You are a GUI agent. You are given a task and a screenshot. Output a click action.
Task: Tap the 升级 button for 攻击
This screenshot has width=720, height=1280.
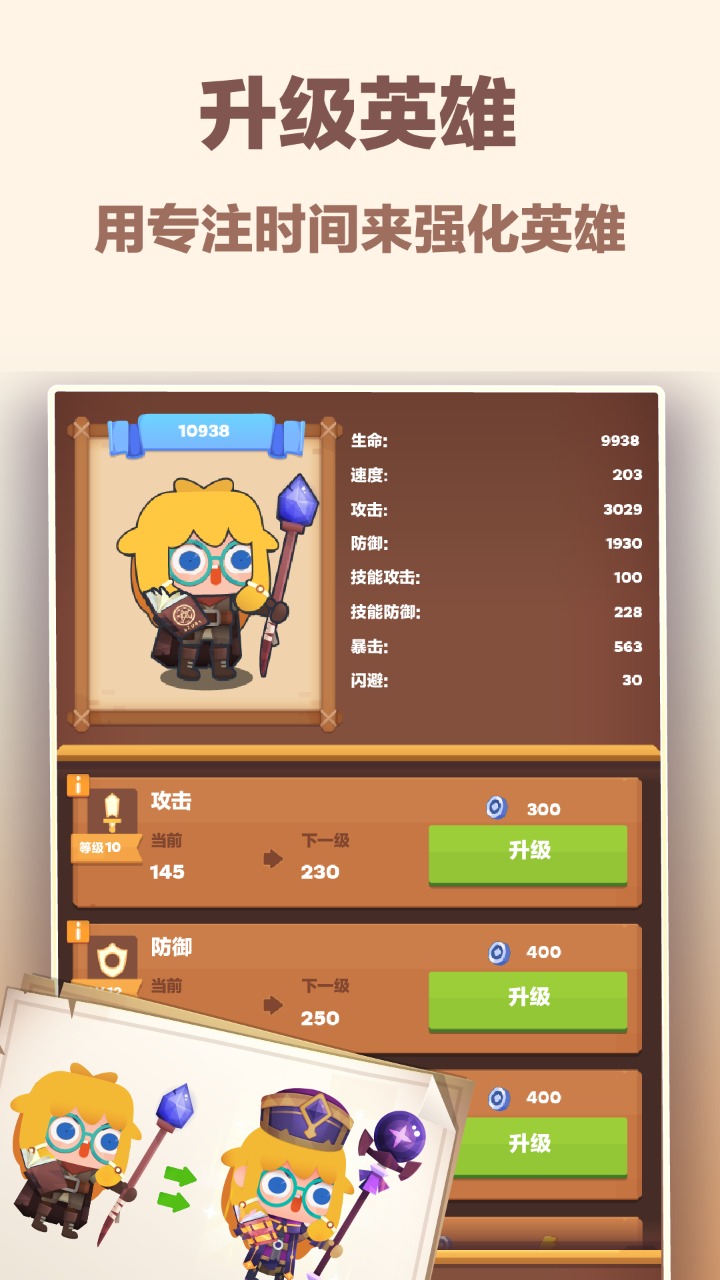(x=527, y=852)
